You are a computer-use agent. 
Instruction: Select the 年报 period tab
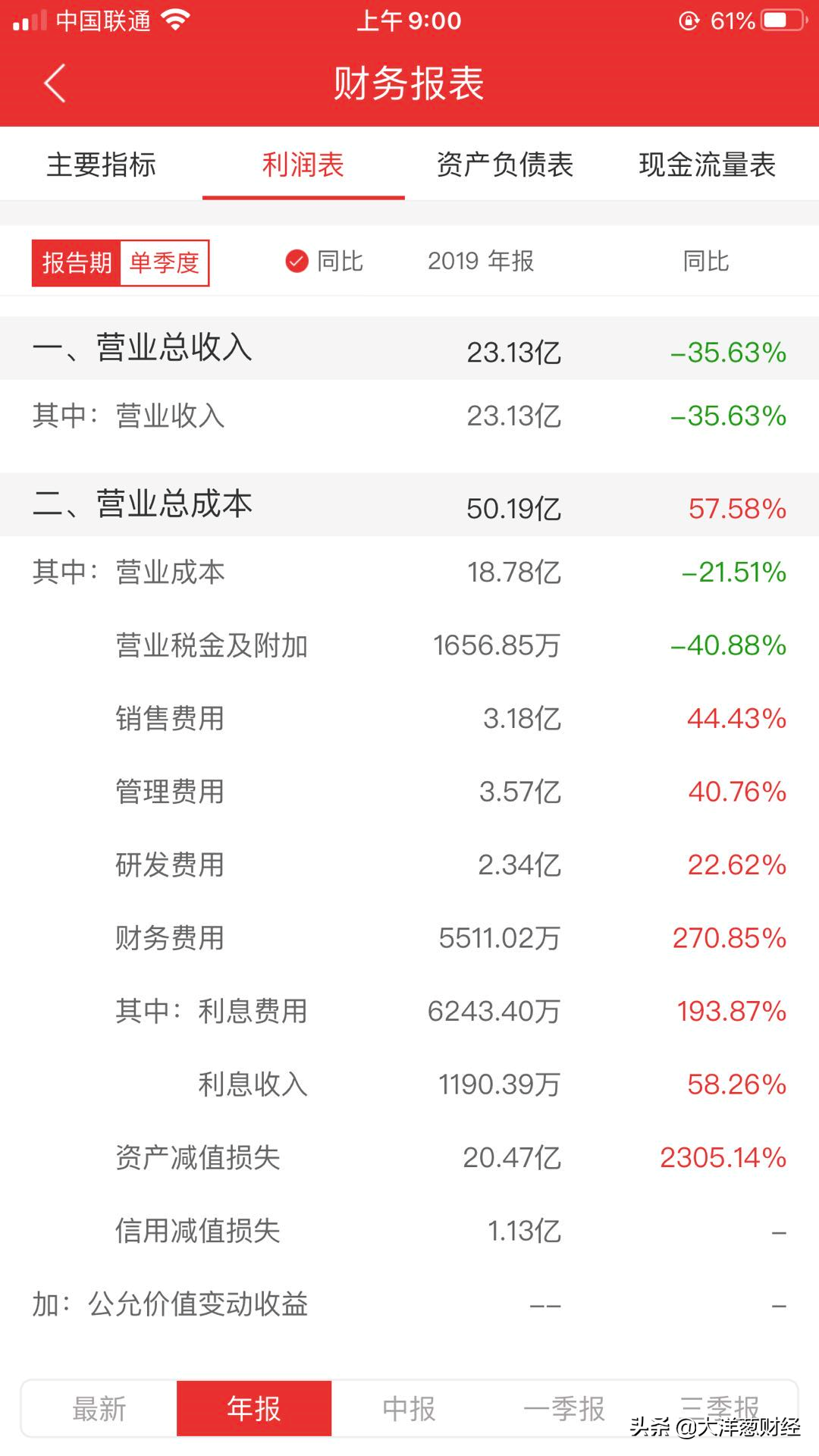coord(254,1409)
